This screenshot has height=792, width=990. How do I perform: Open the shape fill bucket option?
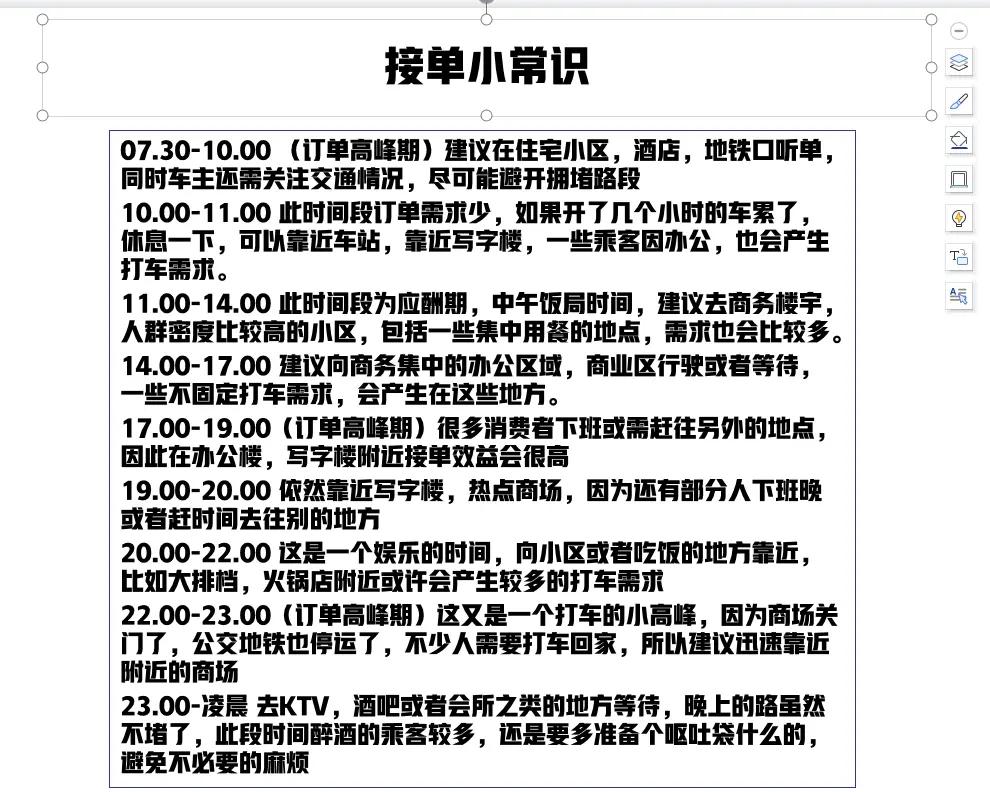tap(959, 141)
